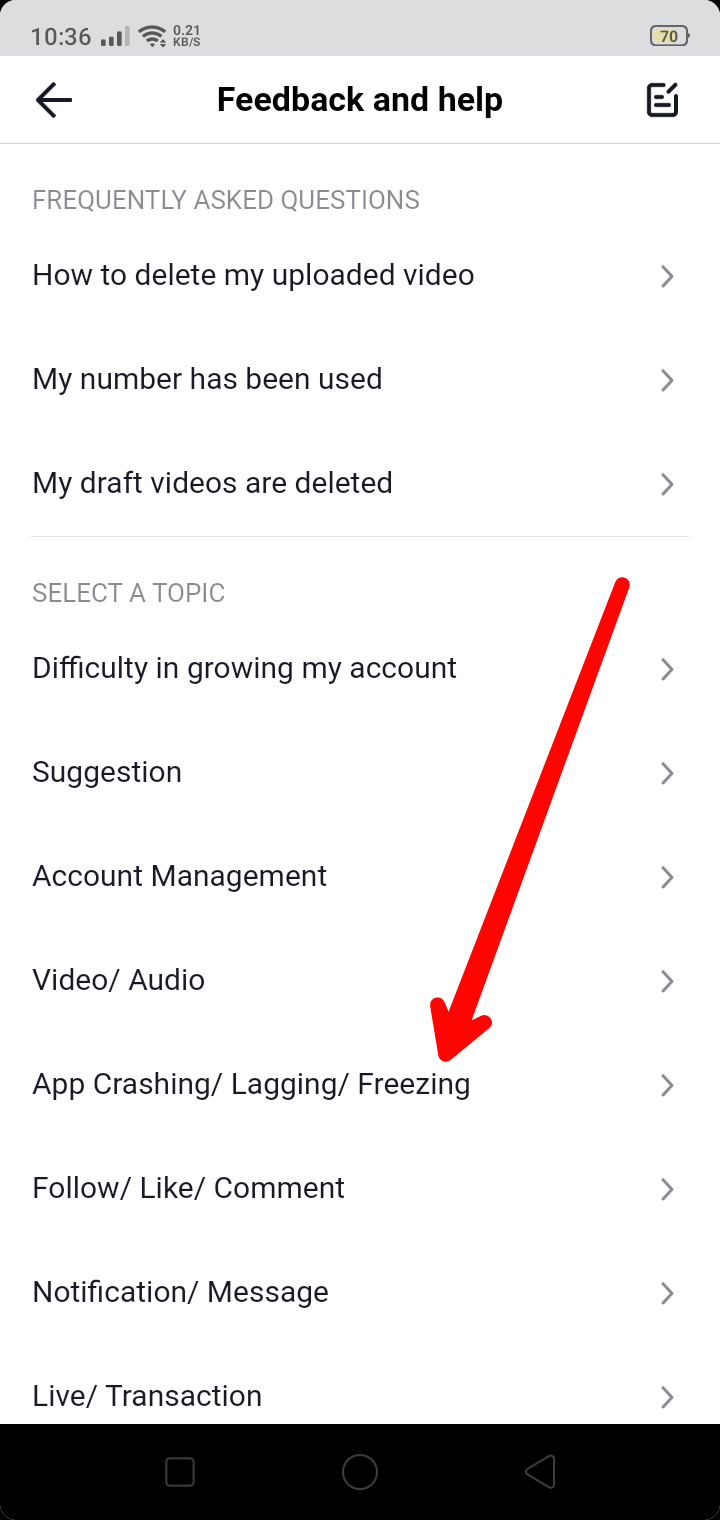Screen dimensions: 720x1520
Task: Open 'How to delete my uploaded video'
Action: 253,276
